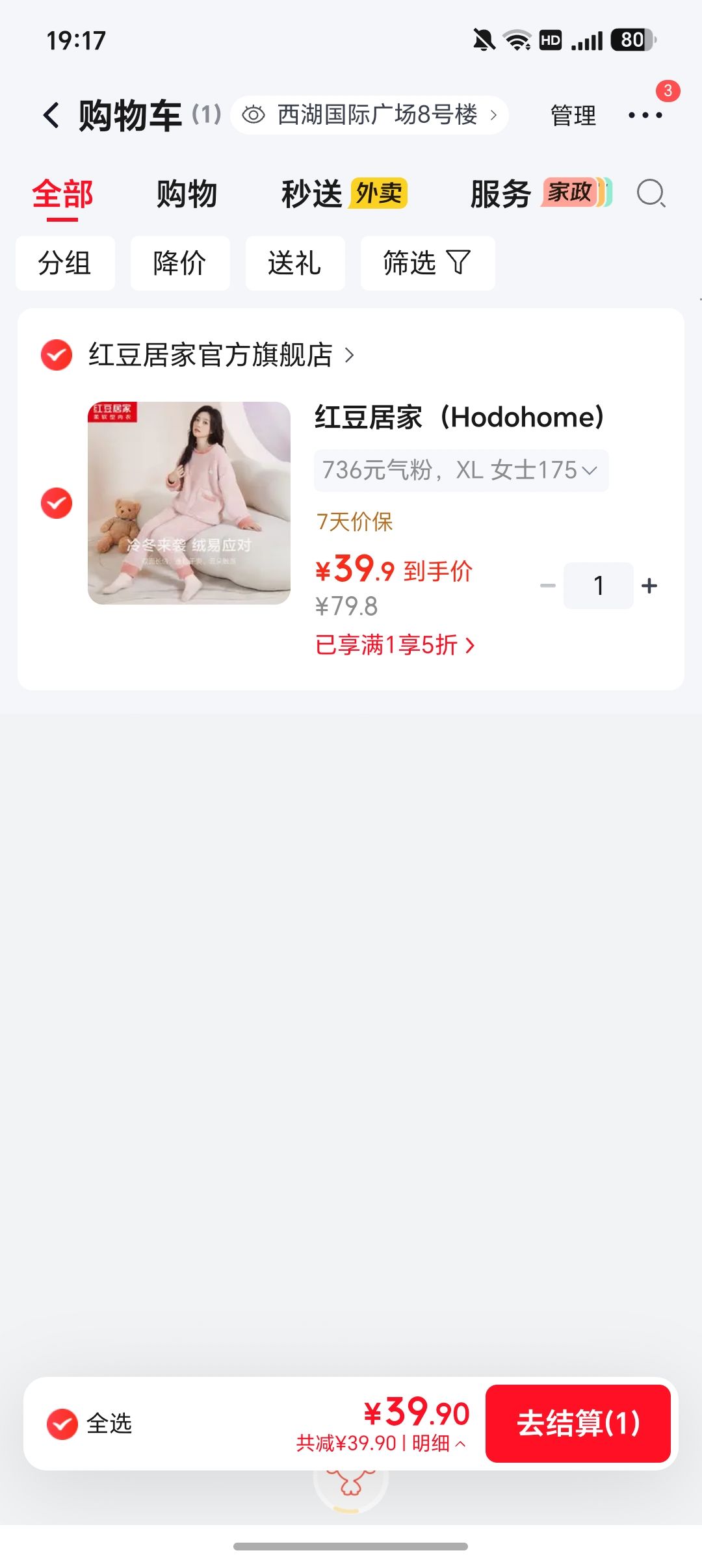Open the 筛选 filter options

(x=428, y=263)
